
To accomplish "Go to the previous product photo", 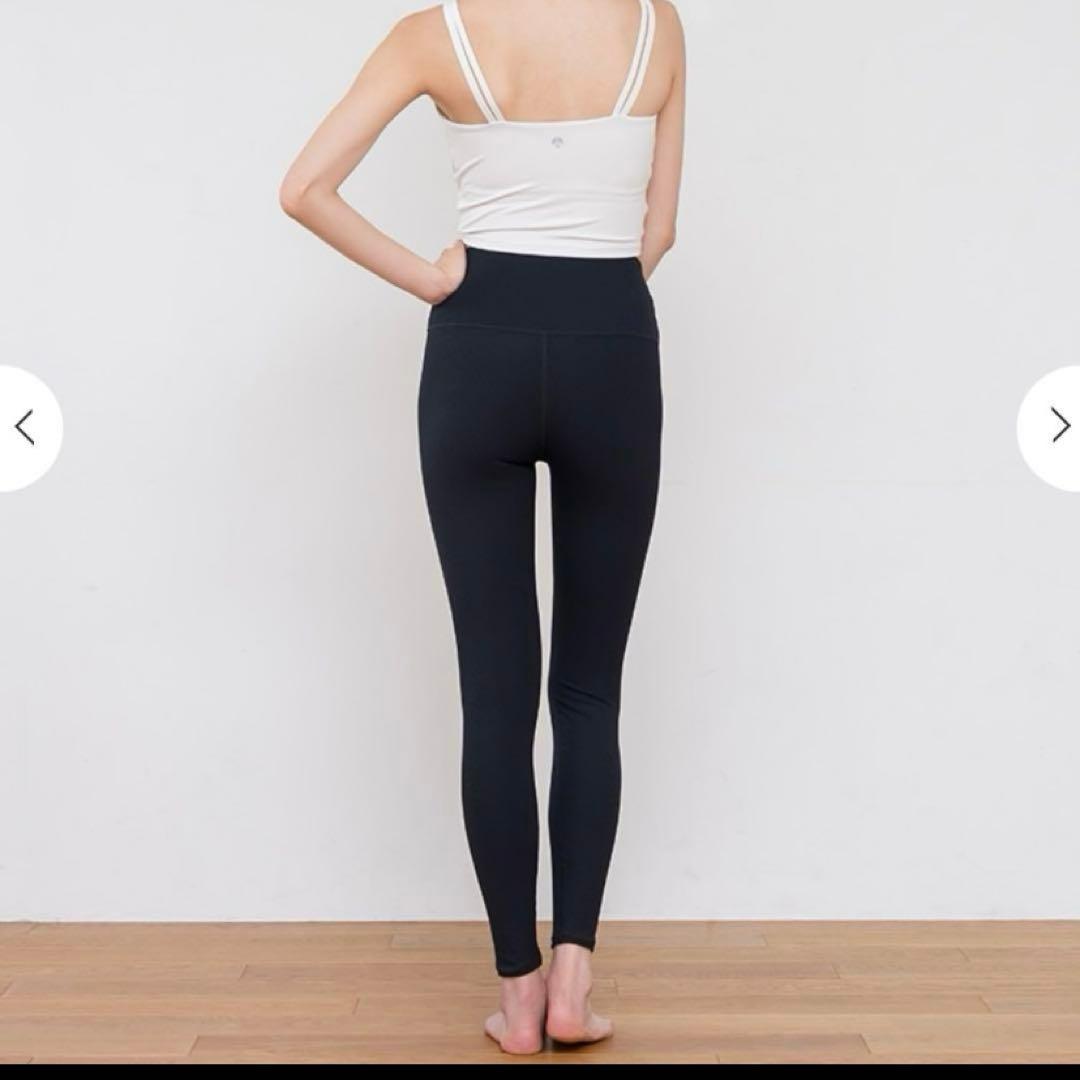I will pos(25,428).
